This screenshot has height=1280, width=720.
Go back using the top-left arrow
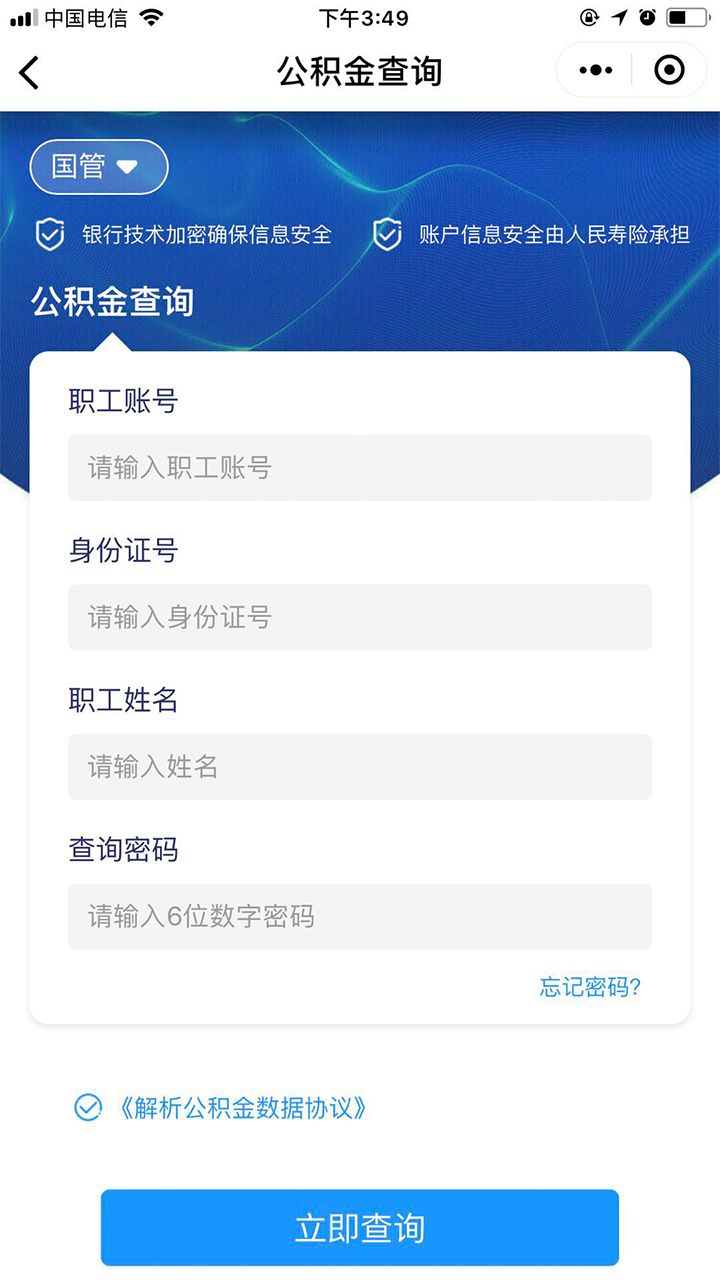point(30,72)
